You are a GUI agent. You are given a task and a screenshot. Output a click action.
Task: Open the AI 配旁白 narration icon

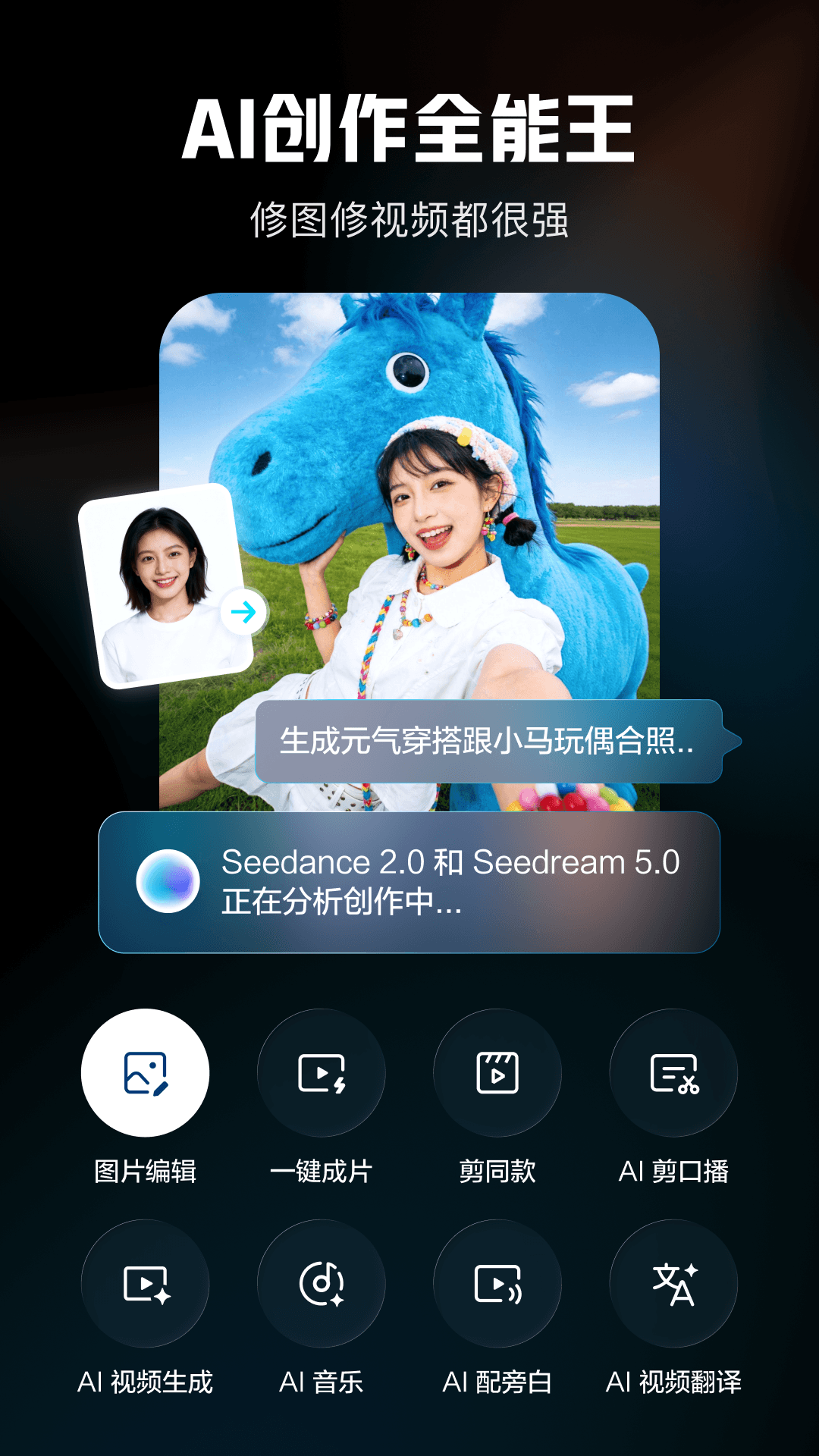(497, 1283)
